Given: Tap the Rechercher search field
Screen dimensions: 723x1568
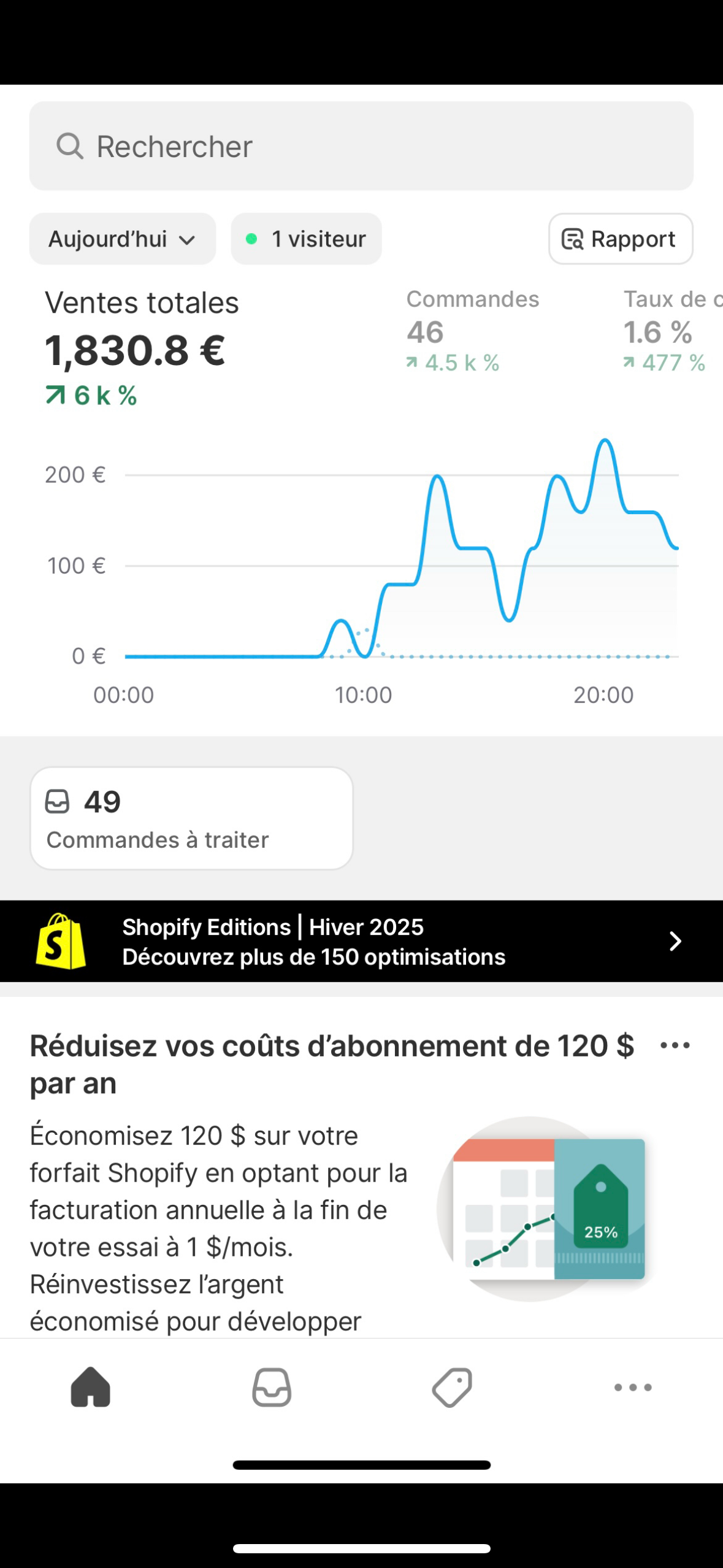Looking at the screenshot, I should 361,146.
